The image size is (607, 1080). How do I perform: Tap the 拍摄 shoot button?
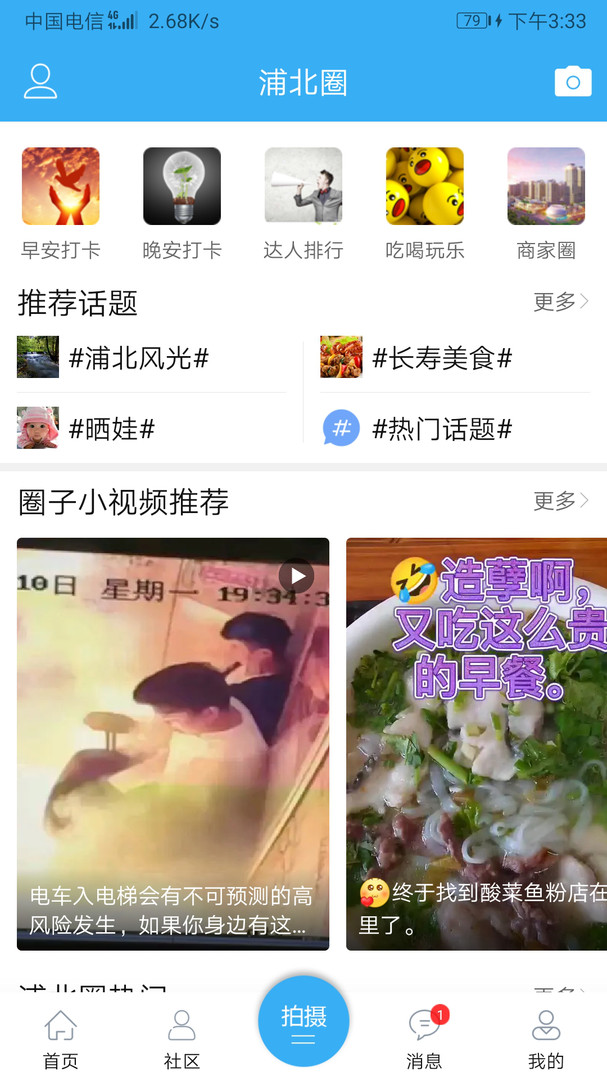(x=303, y=1022)
